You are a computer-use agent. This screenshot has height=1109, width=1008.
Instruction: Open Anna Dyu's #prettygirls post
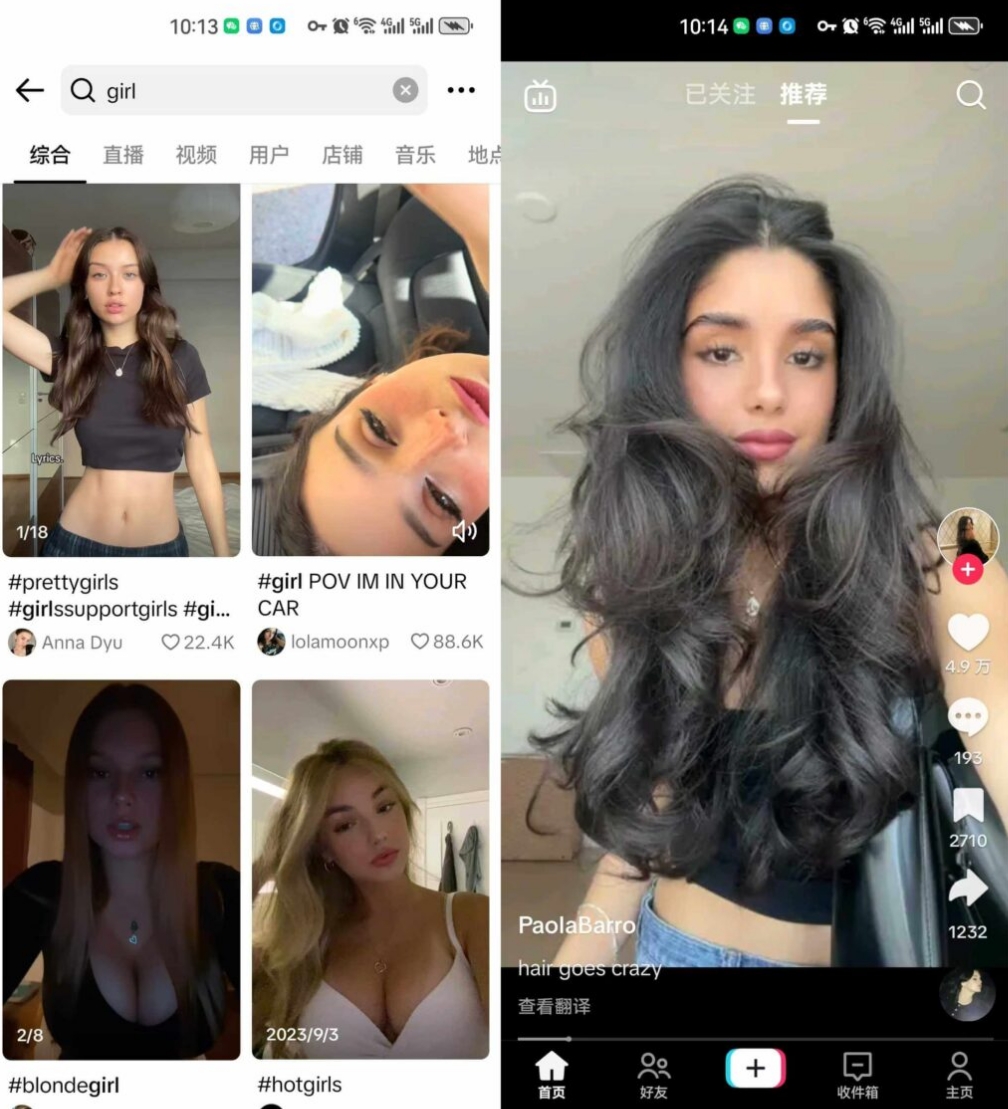[121, 370]
